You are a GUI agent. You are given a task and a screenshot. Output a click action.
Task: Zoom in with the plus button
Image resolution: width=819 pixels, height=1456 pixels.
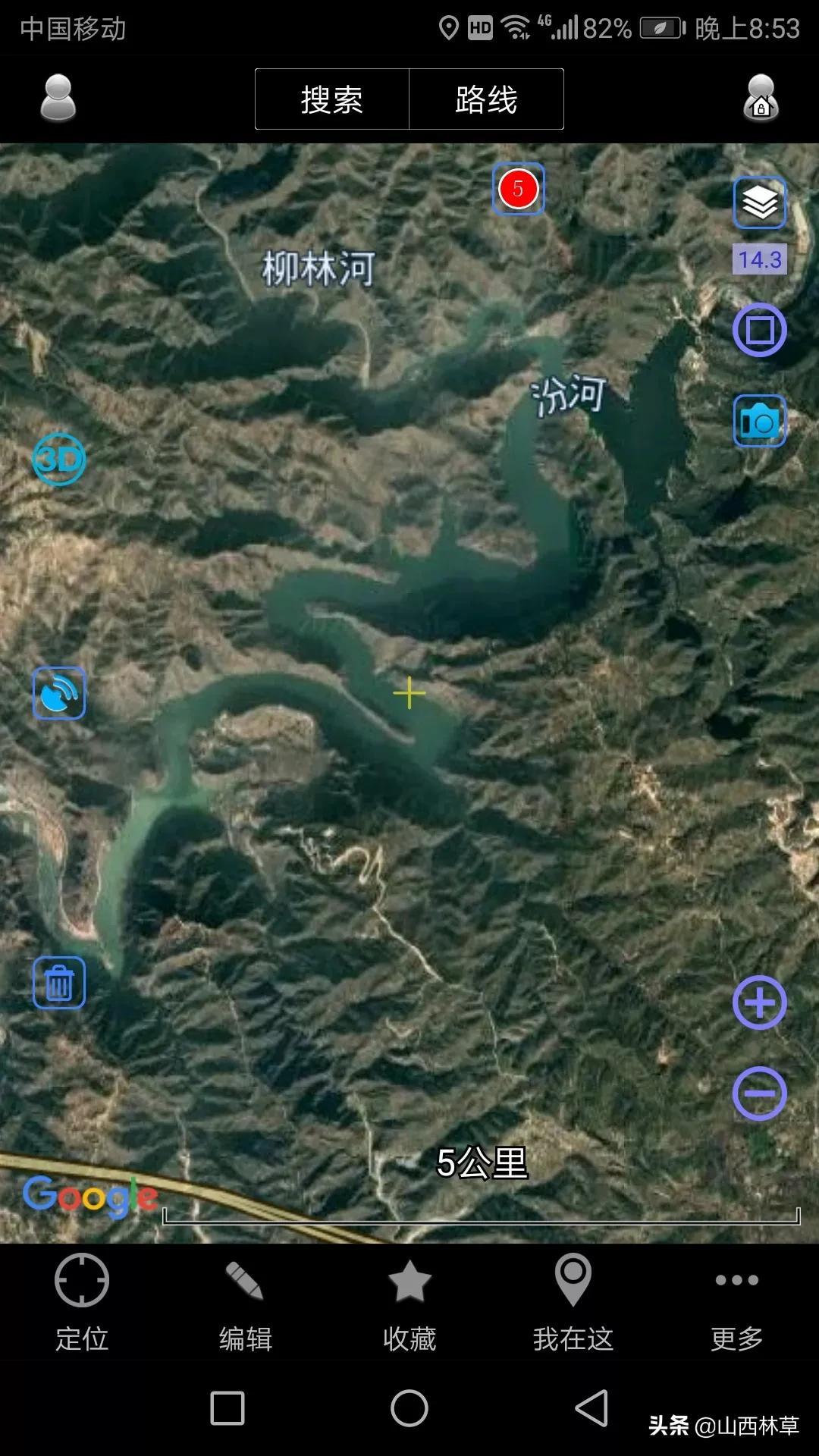tap(760, 1003)
